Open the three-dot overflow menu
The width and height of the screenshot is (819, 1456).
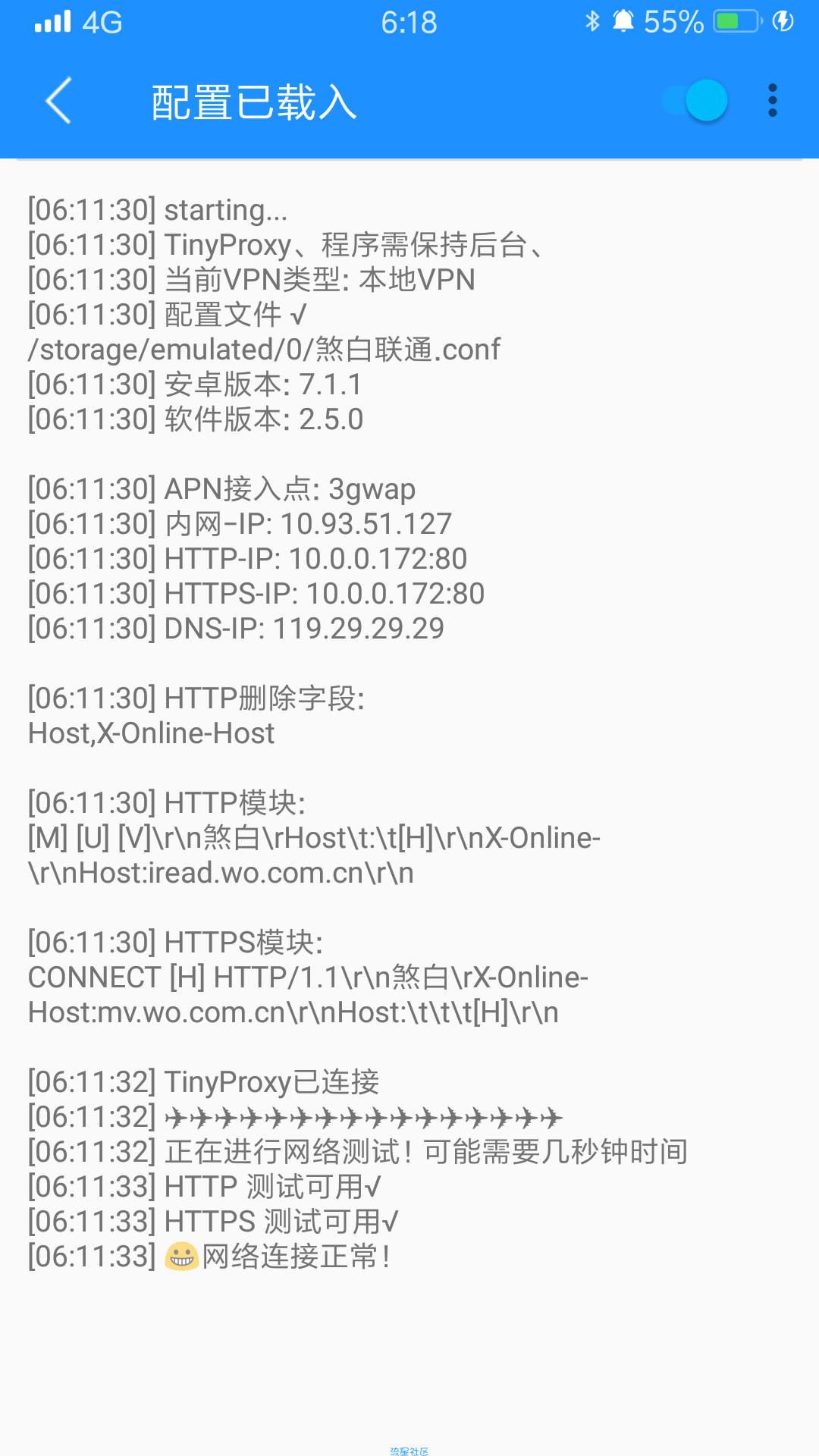click(x=772, y=101)
